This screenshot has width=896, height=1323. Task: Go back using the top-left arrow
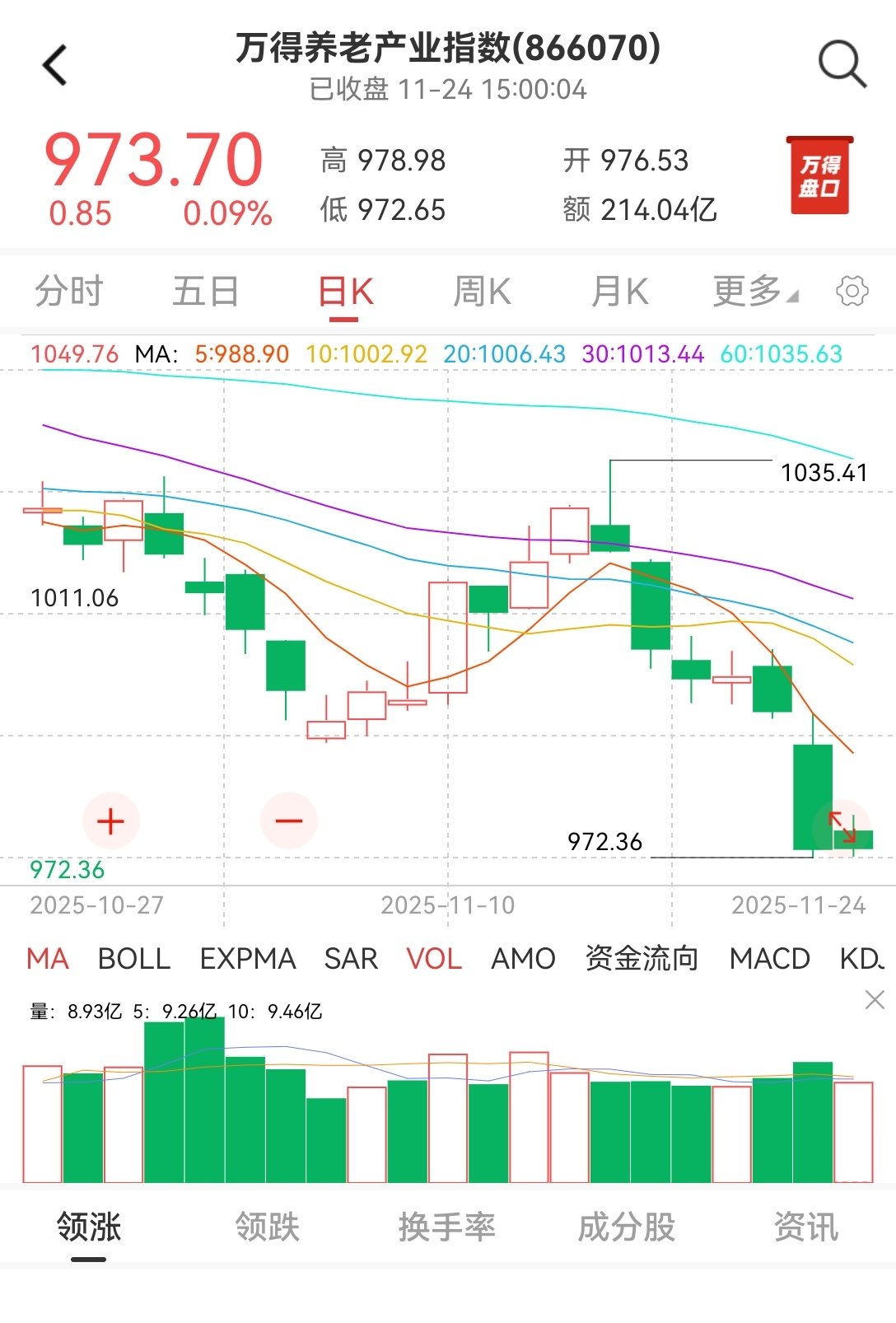tap(55, 65)
